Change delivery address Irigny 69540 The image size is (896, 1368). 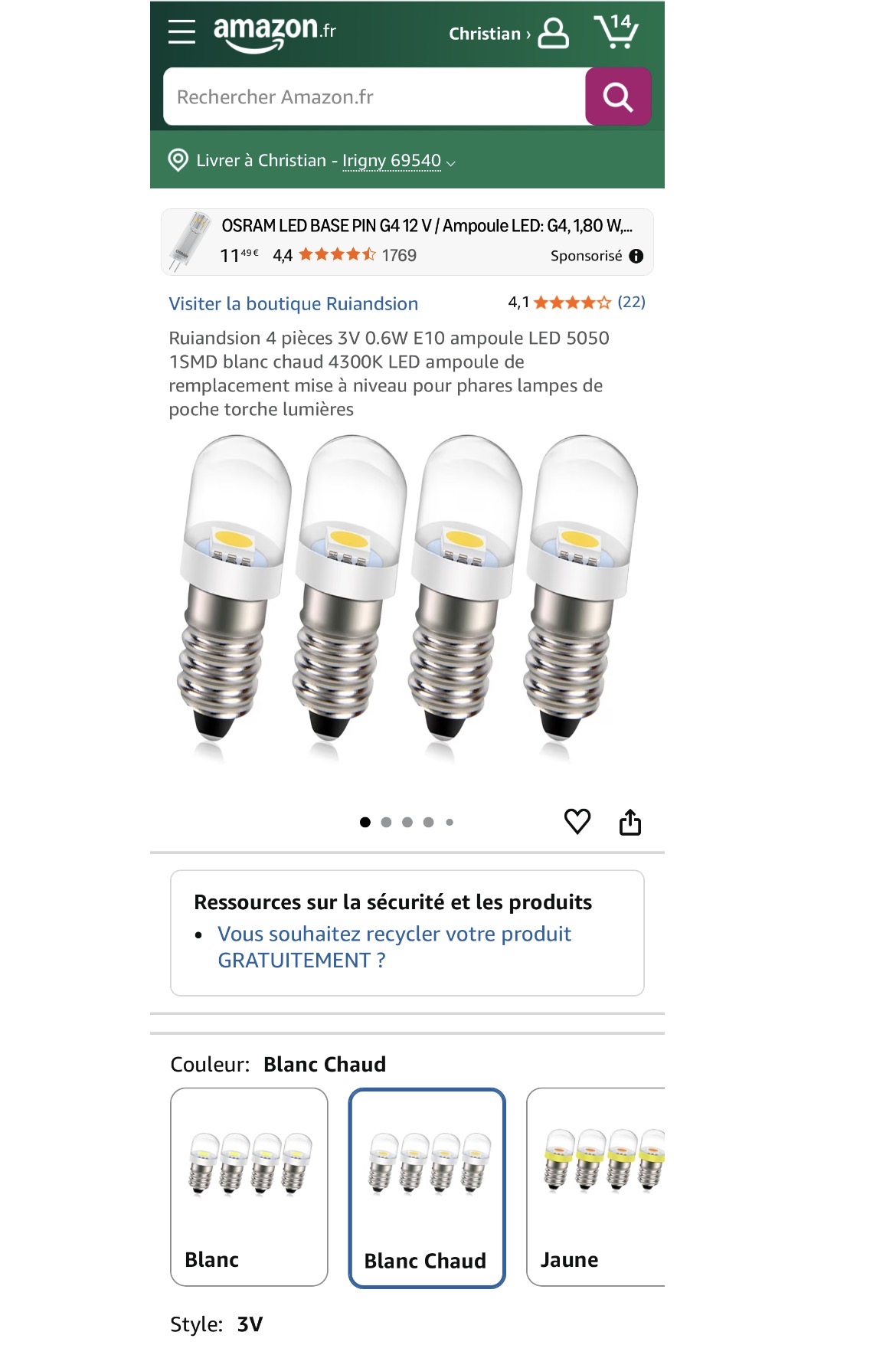point(391,161)
